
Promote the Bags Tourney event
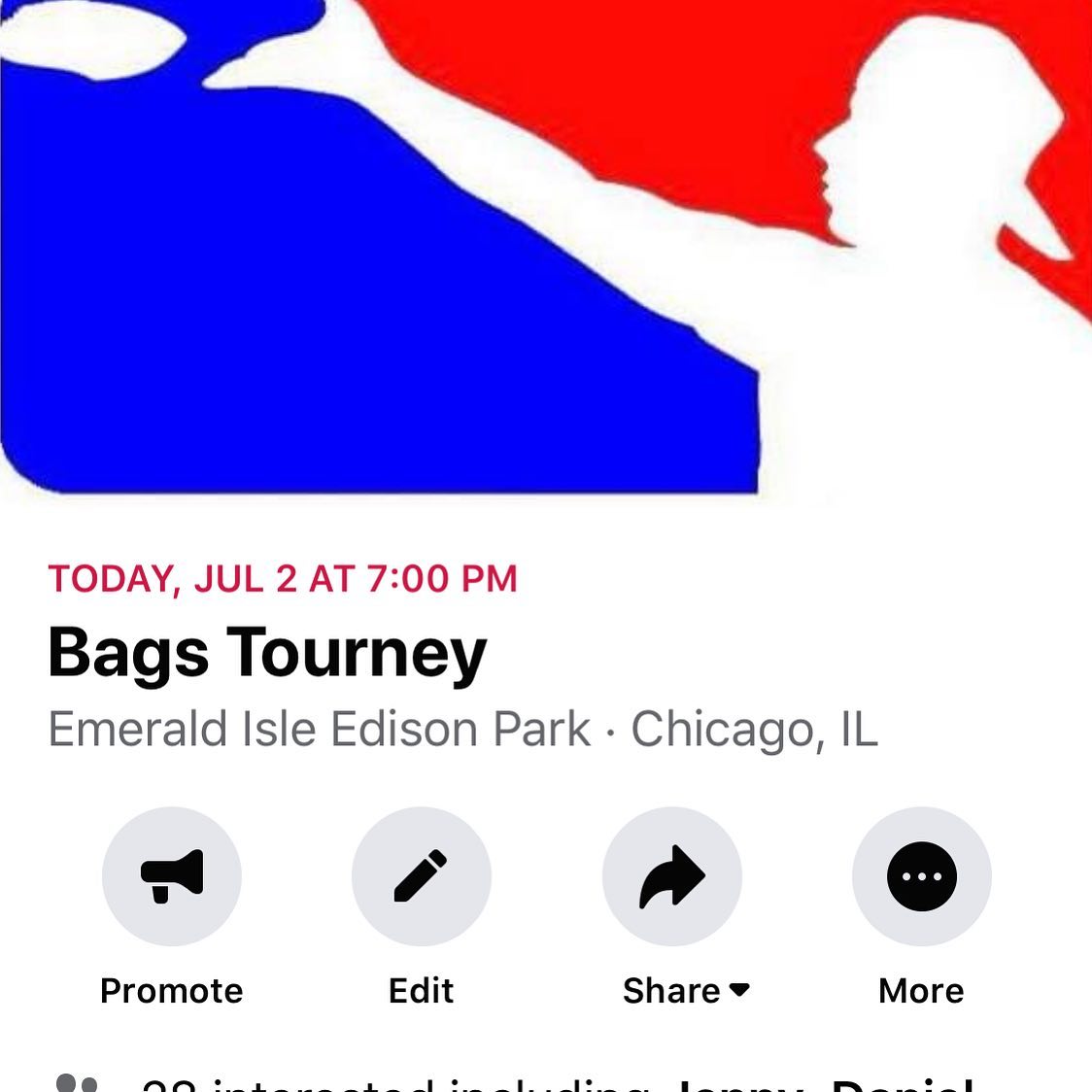(172, 876)
